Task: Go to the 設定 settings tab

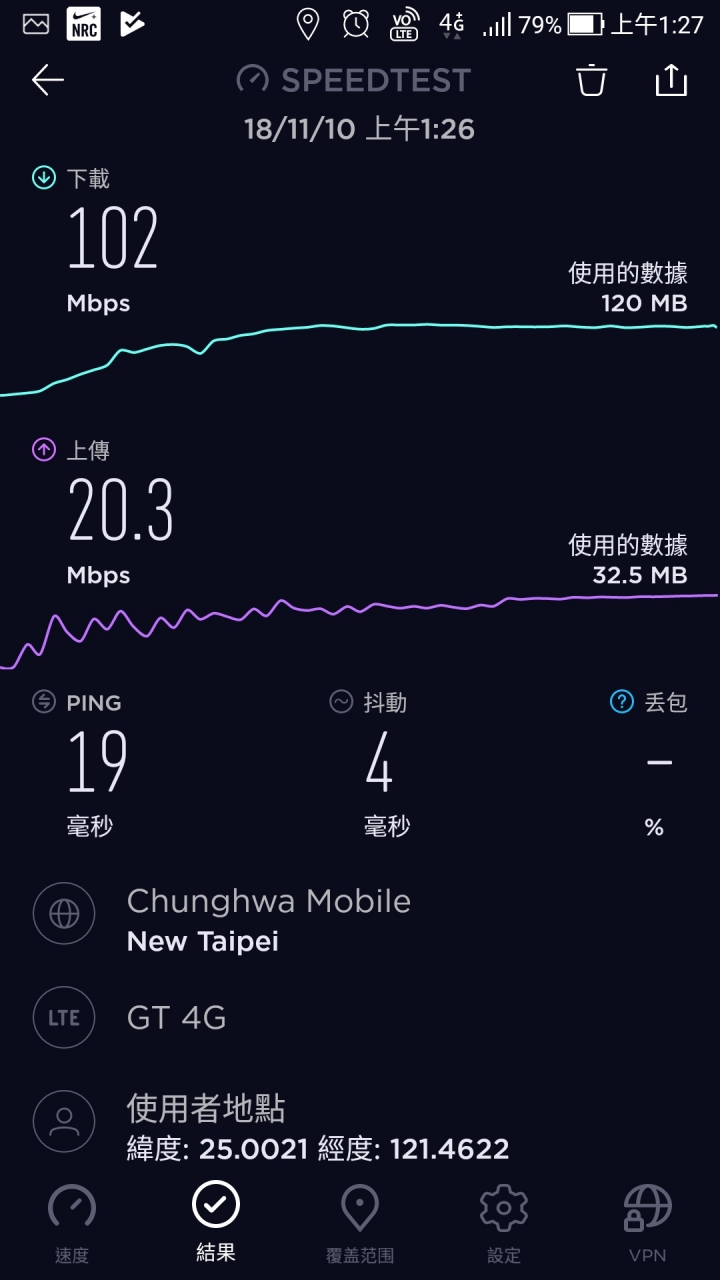Action: point(504,1223)
